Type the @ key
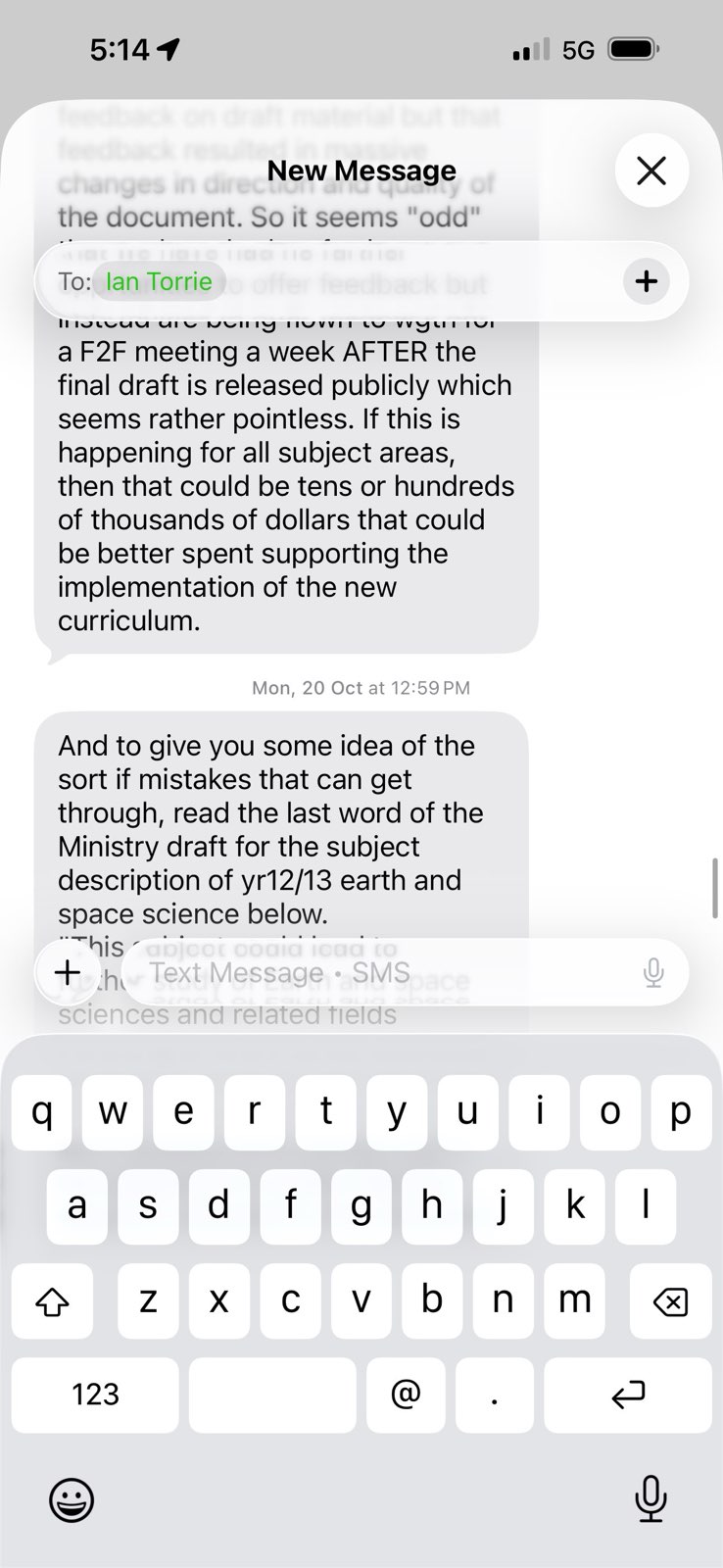This screenshot has height=1568, width=723. click(406, 1395)
